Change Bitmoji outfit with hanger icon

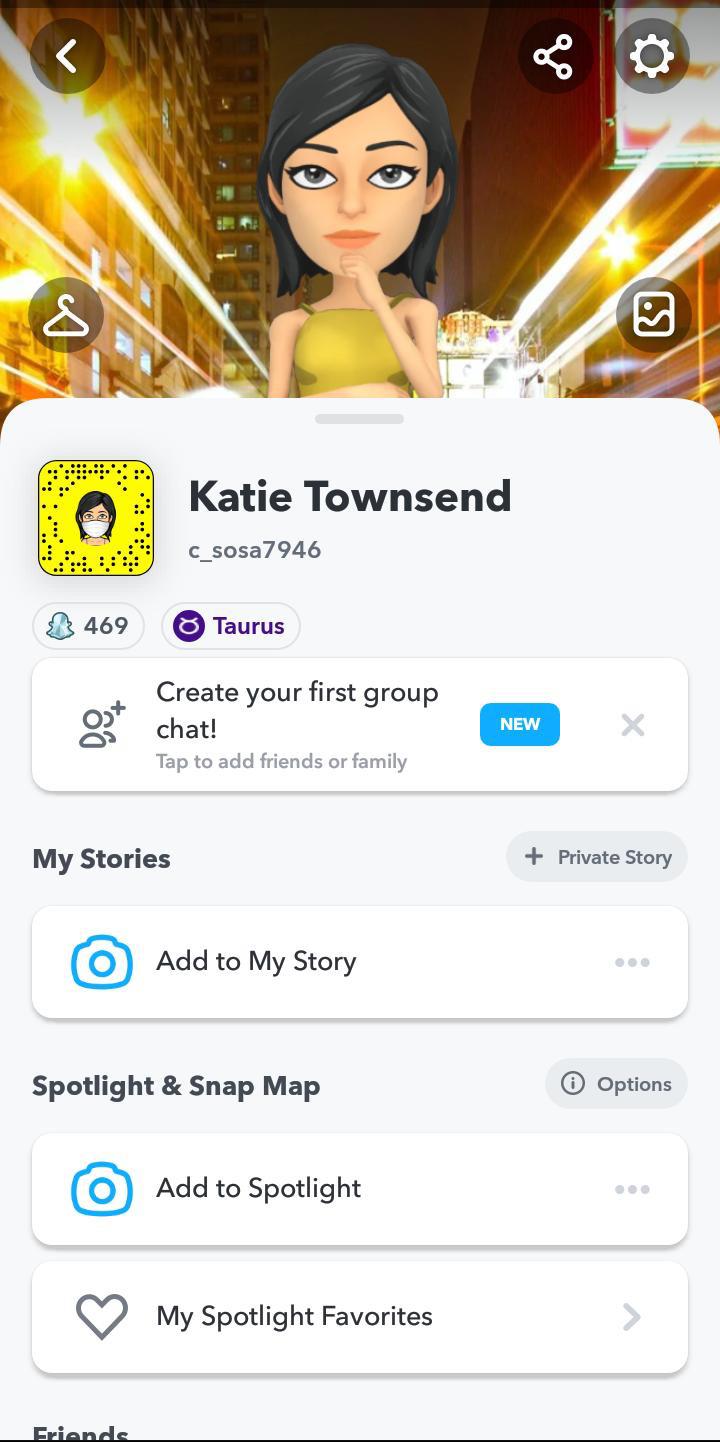(66, 316)
